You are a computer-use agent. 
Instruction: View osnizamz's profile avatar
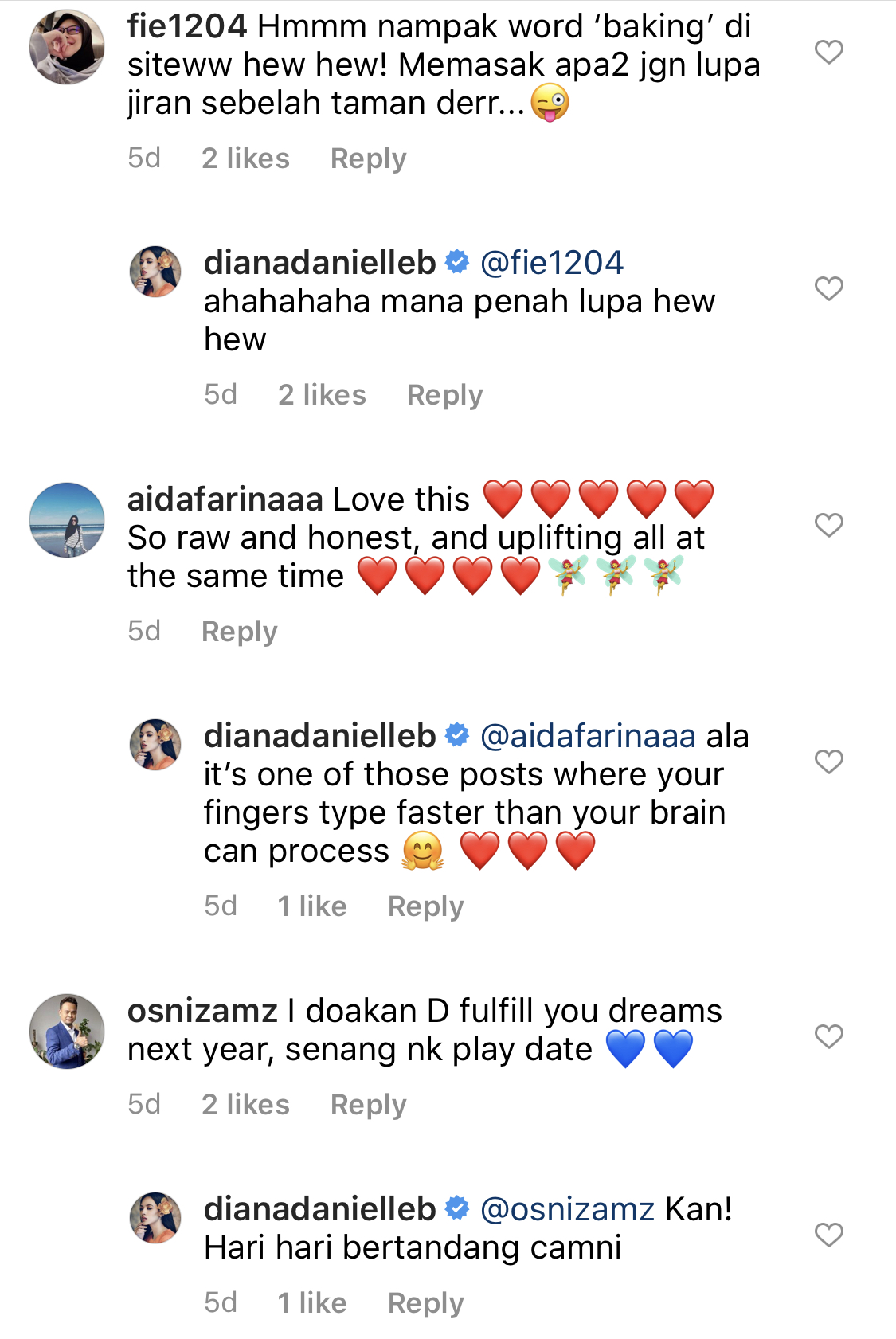(x=67, y=1032)
